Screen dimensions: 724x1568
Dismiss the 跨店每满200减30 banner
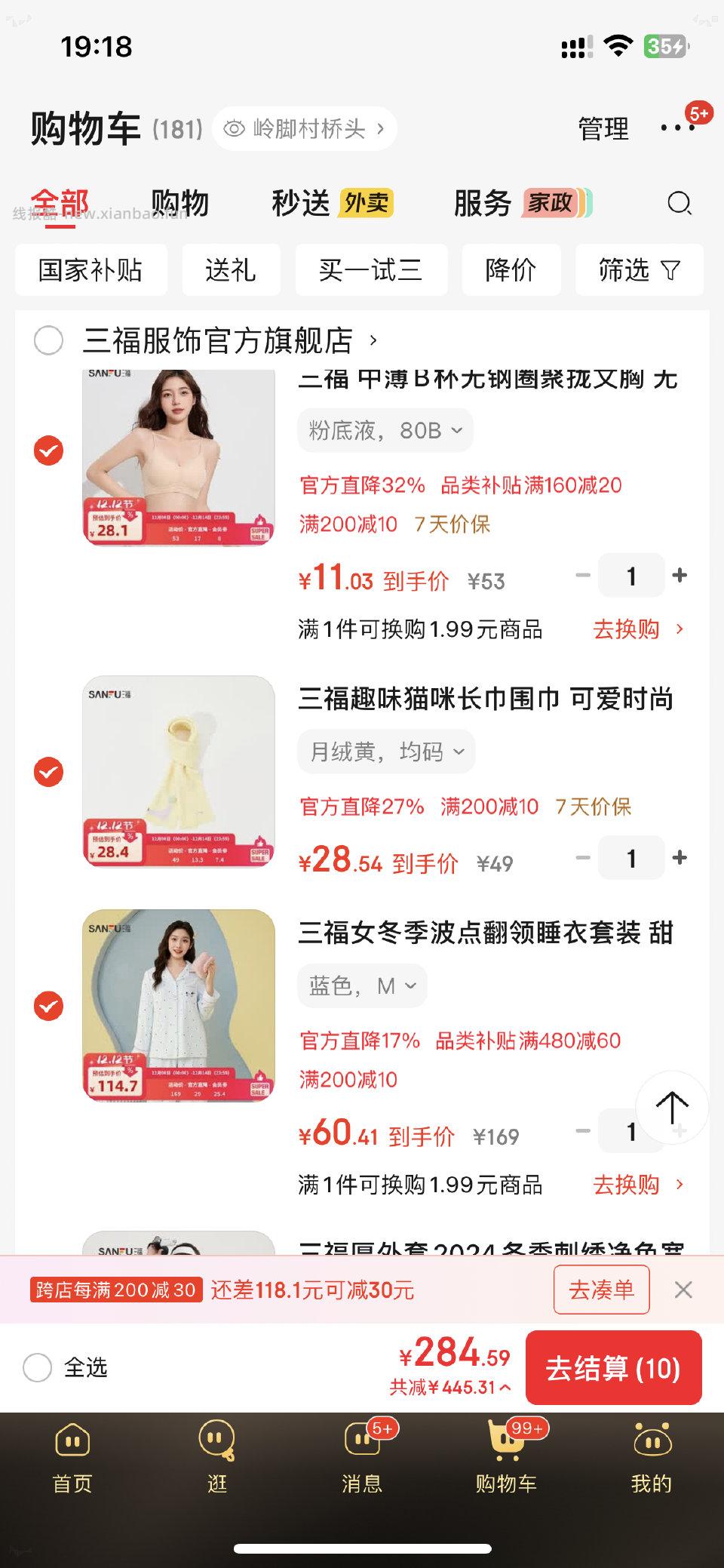click(683, 1290)
